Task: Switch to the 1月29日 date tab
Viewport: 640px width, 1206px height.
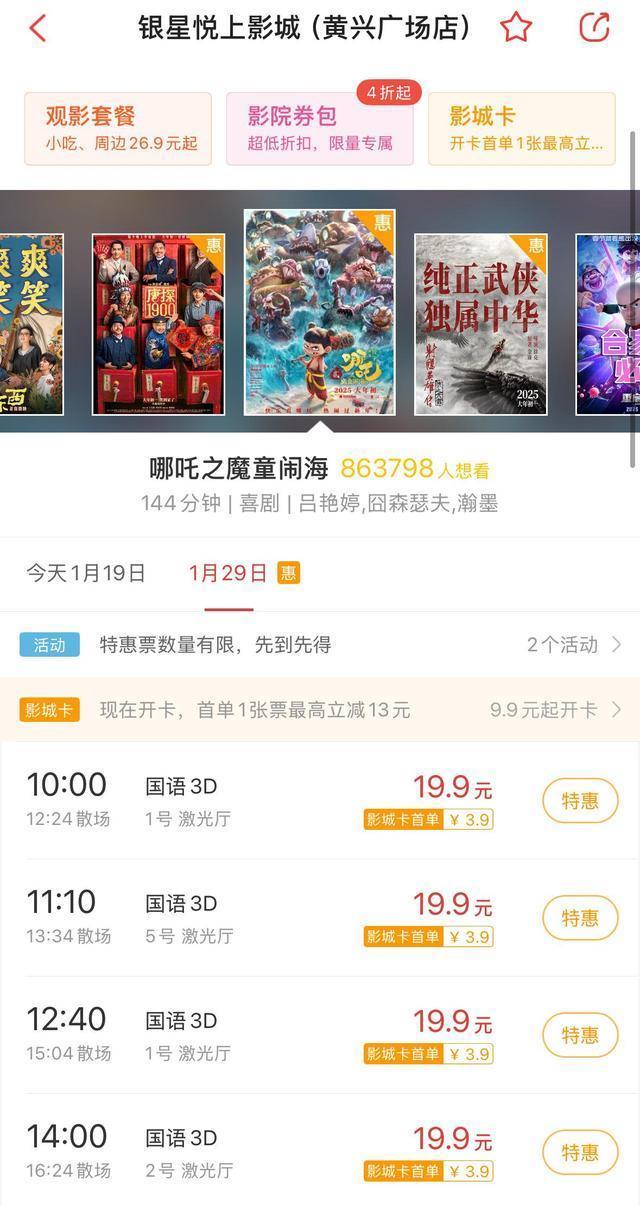Action: 229,574
